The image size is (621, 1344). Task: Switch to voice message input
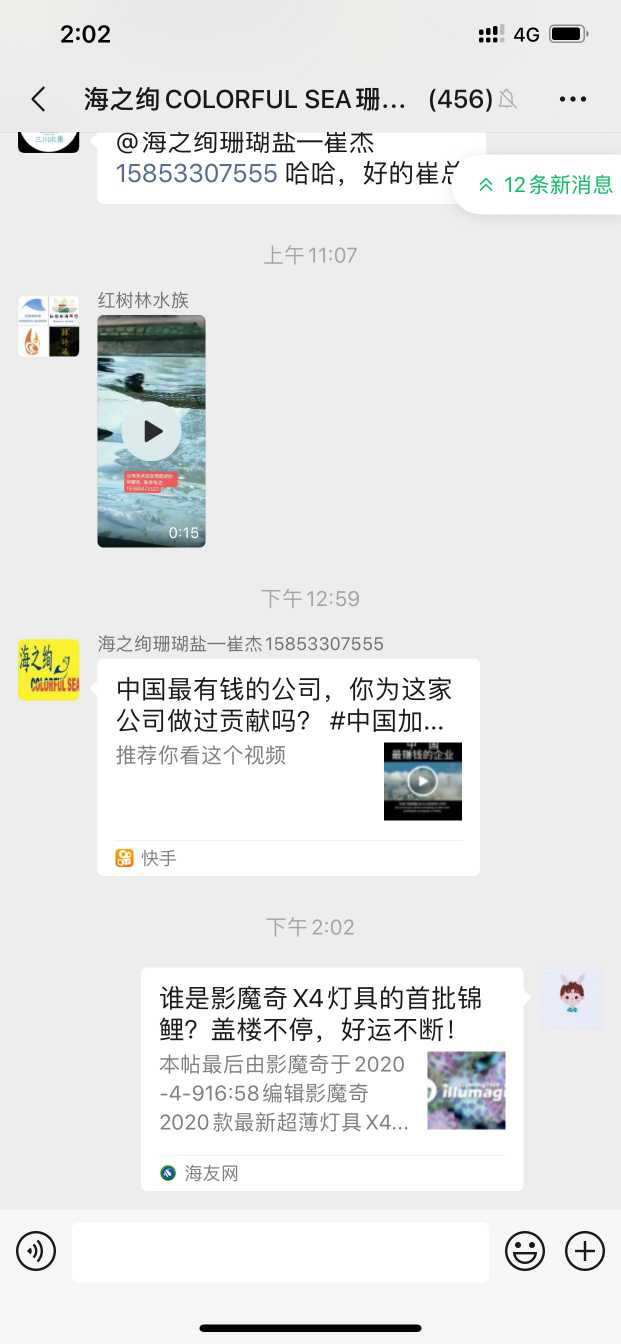click(36, 1251)
